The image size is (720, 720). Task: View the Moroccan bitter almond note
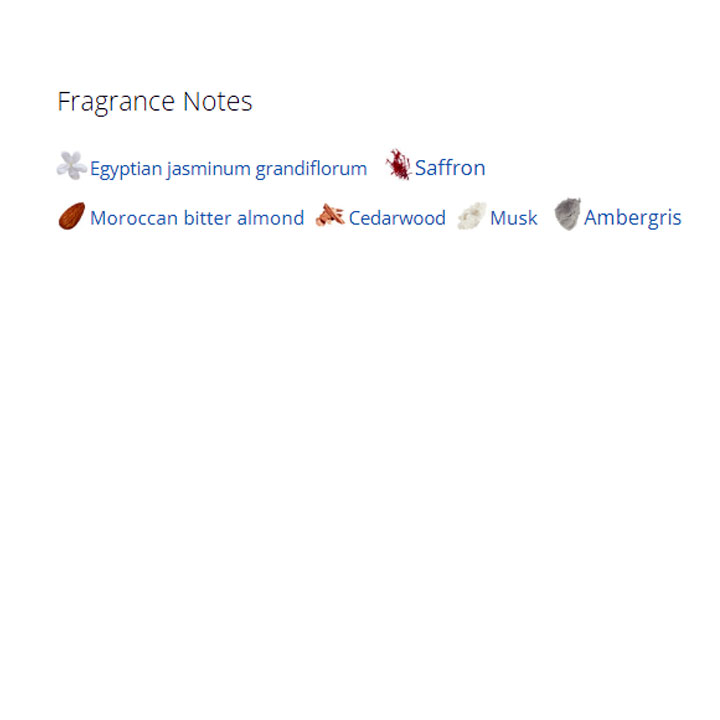click(x=196, y=218)
